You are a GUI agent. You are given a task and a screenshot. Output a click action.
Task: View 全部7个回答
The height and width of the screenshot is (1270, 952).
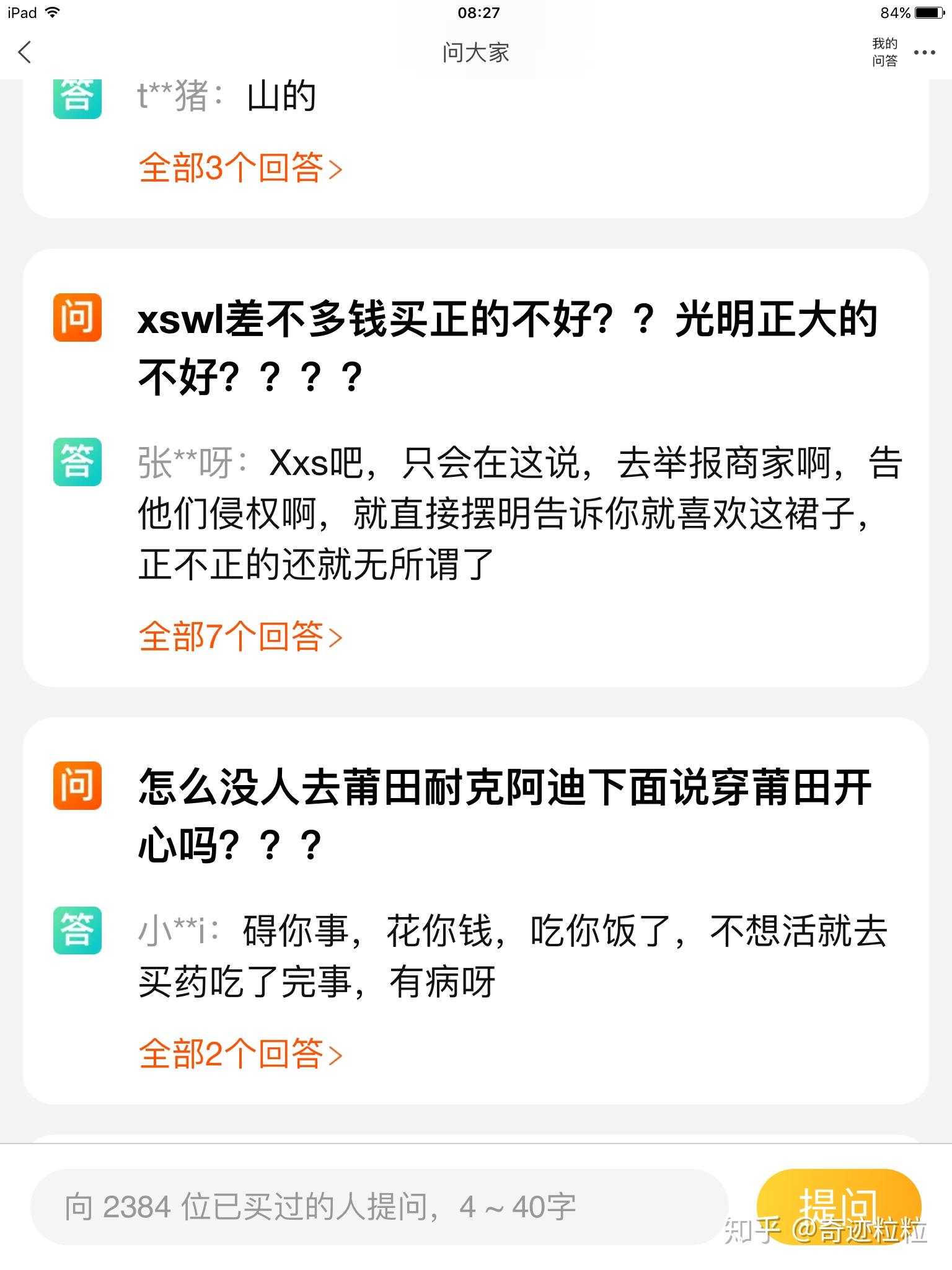tap(240, 637)
